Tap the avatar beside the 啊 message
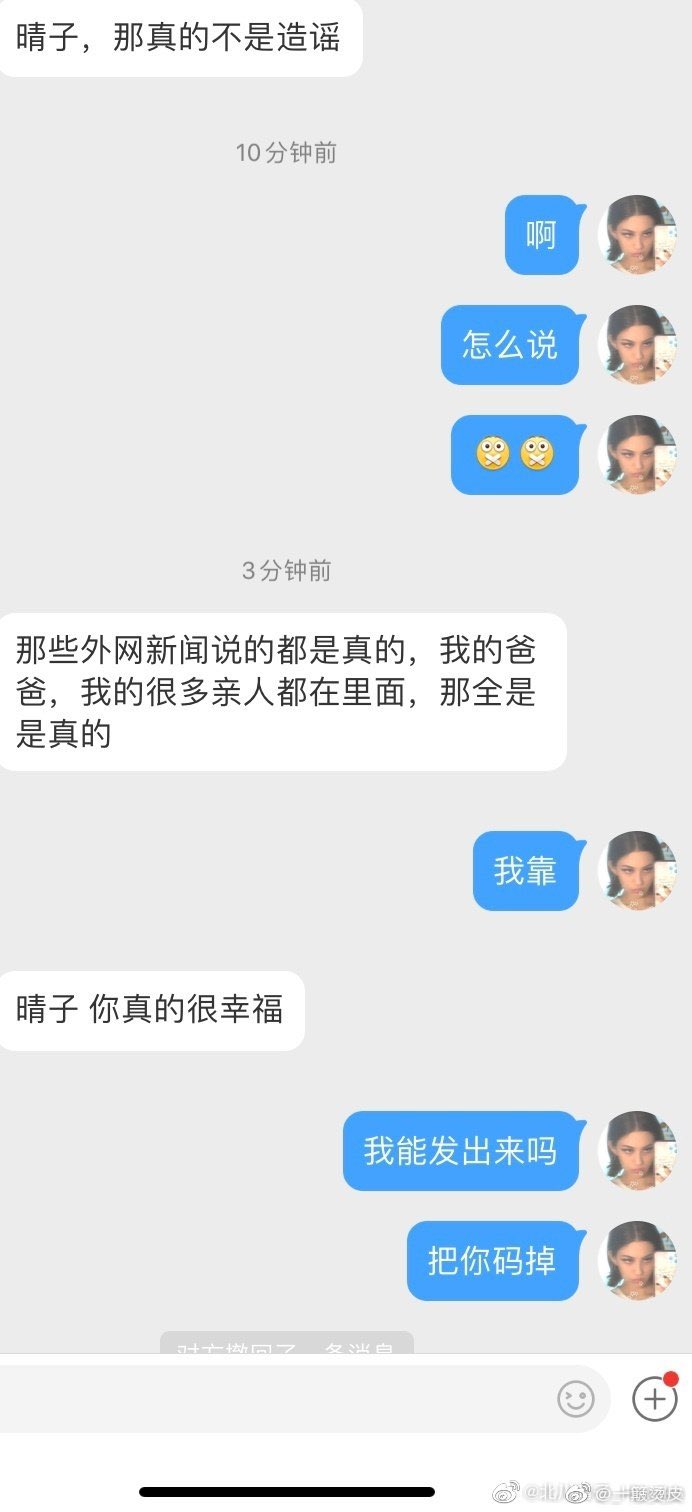This screenshot has width=692, height=1512. [x=638, y=235]
